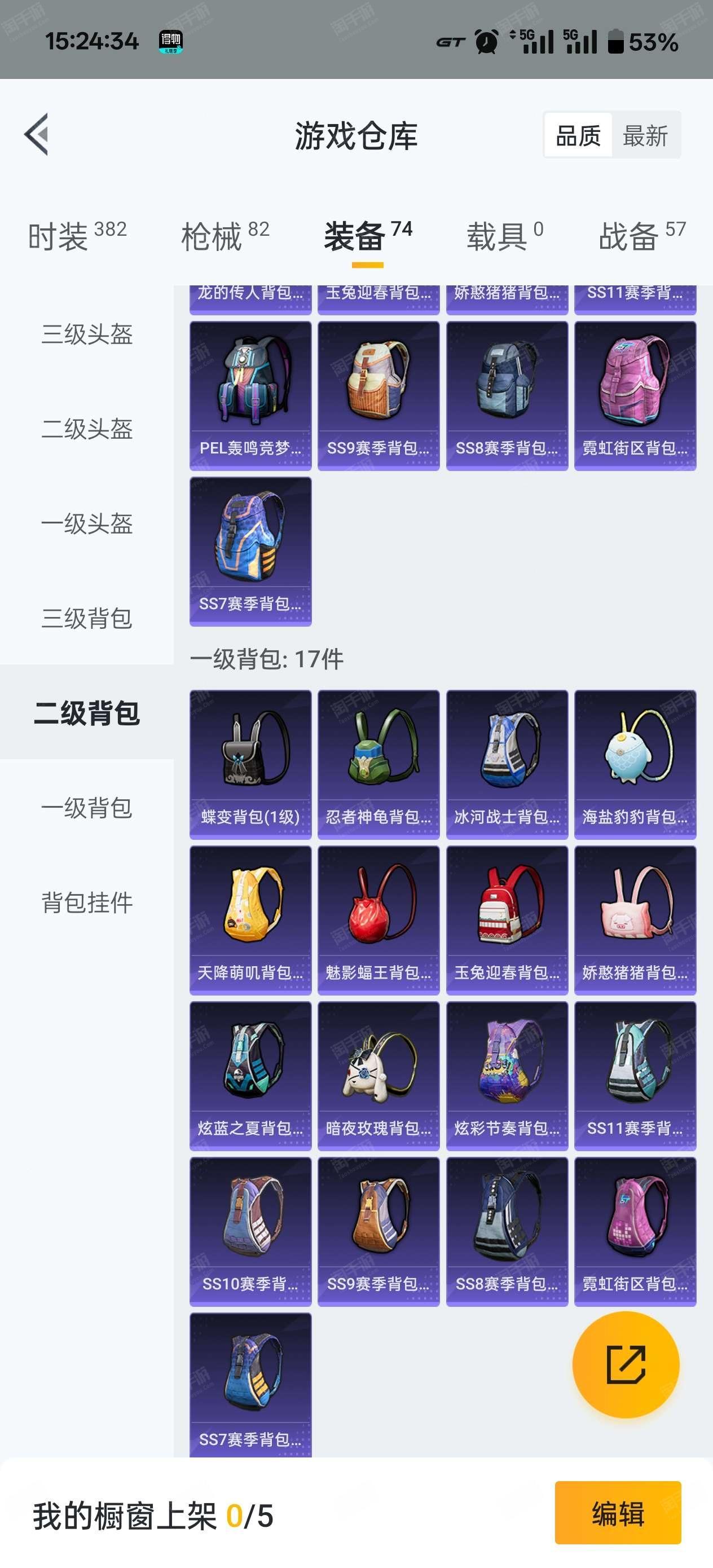The height and width of the screenshot is (1568, 713).
Task: Open the 战备 tab
Action: click(x=642, y=236)
